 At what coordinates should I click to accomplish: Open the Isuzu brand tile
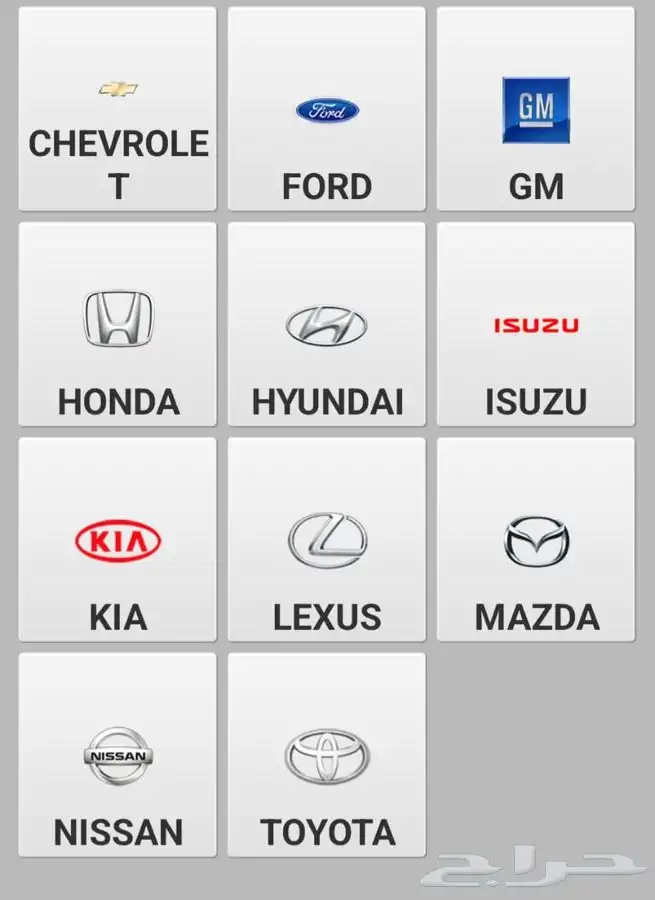pyautogui.click(x=536, y=325)
